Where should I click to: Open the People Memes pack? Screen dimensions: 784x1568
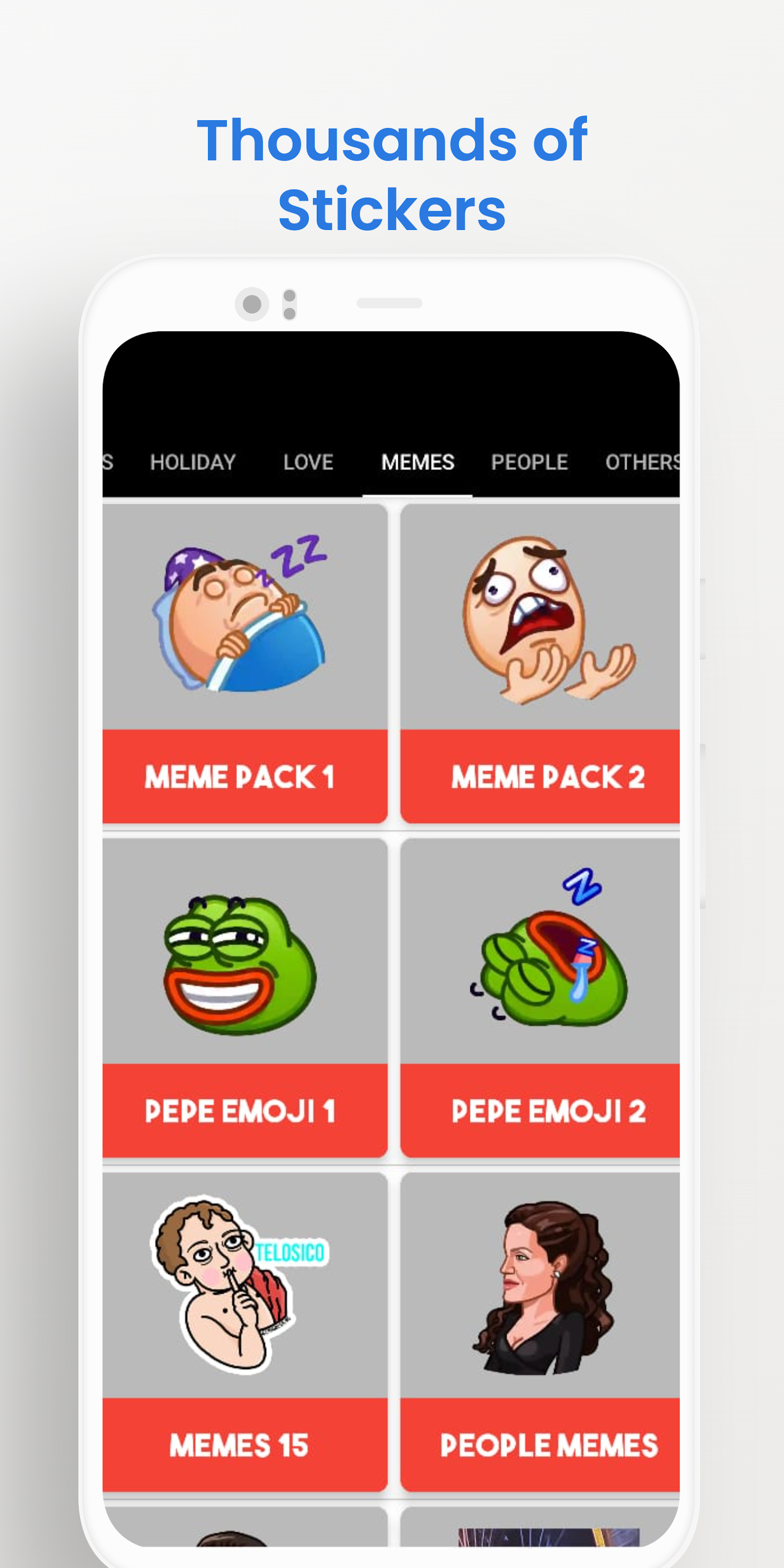(x=550, y=1445)
